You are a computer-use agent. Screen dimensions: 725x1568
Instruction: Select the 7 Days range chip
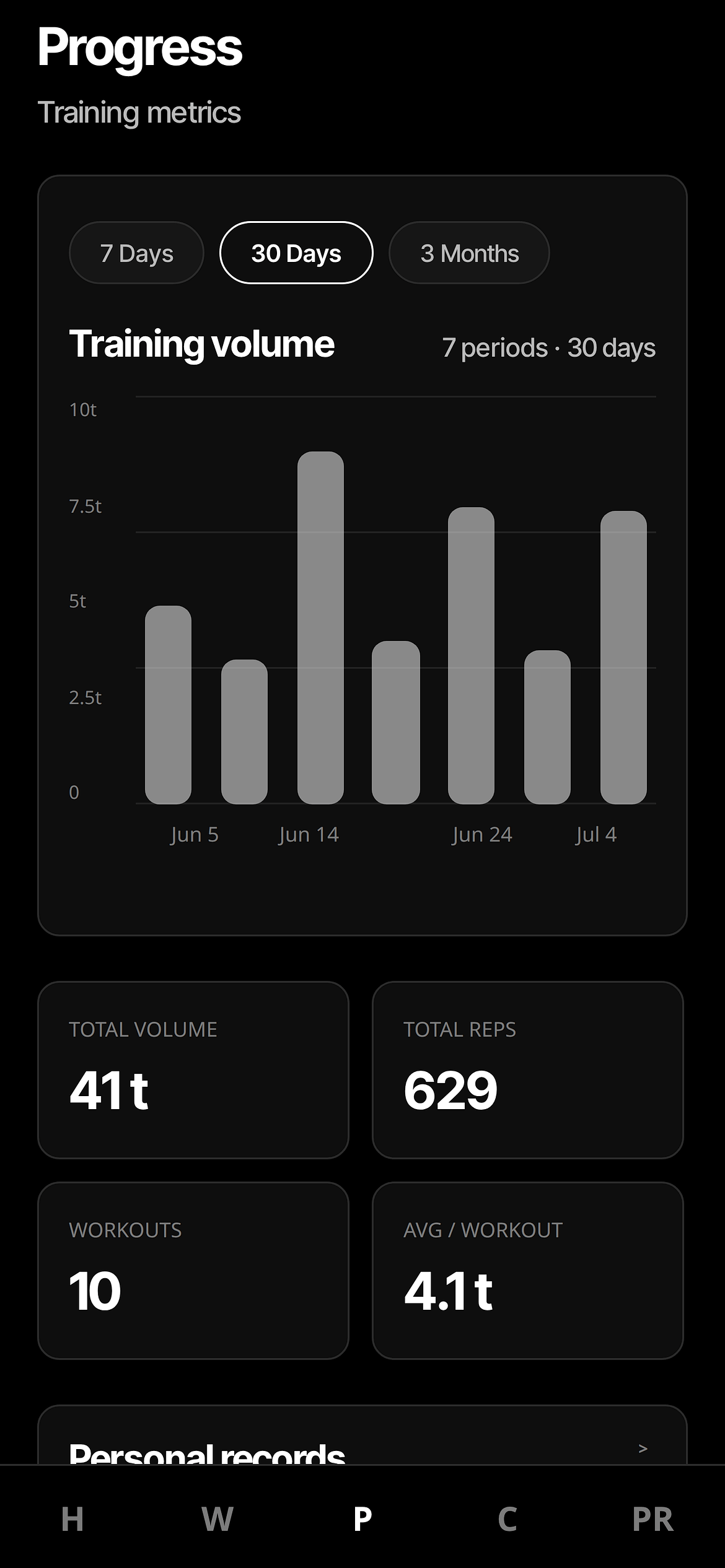click(136, 253)
